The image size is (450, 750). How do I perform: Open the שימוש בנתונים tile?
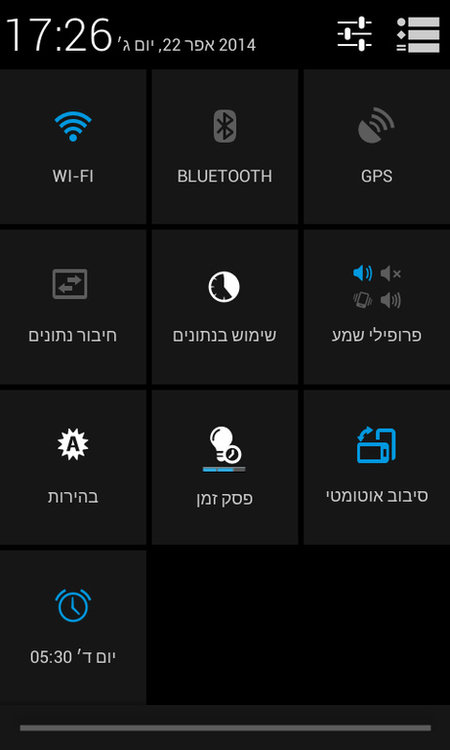pos(225,307)
